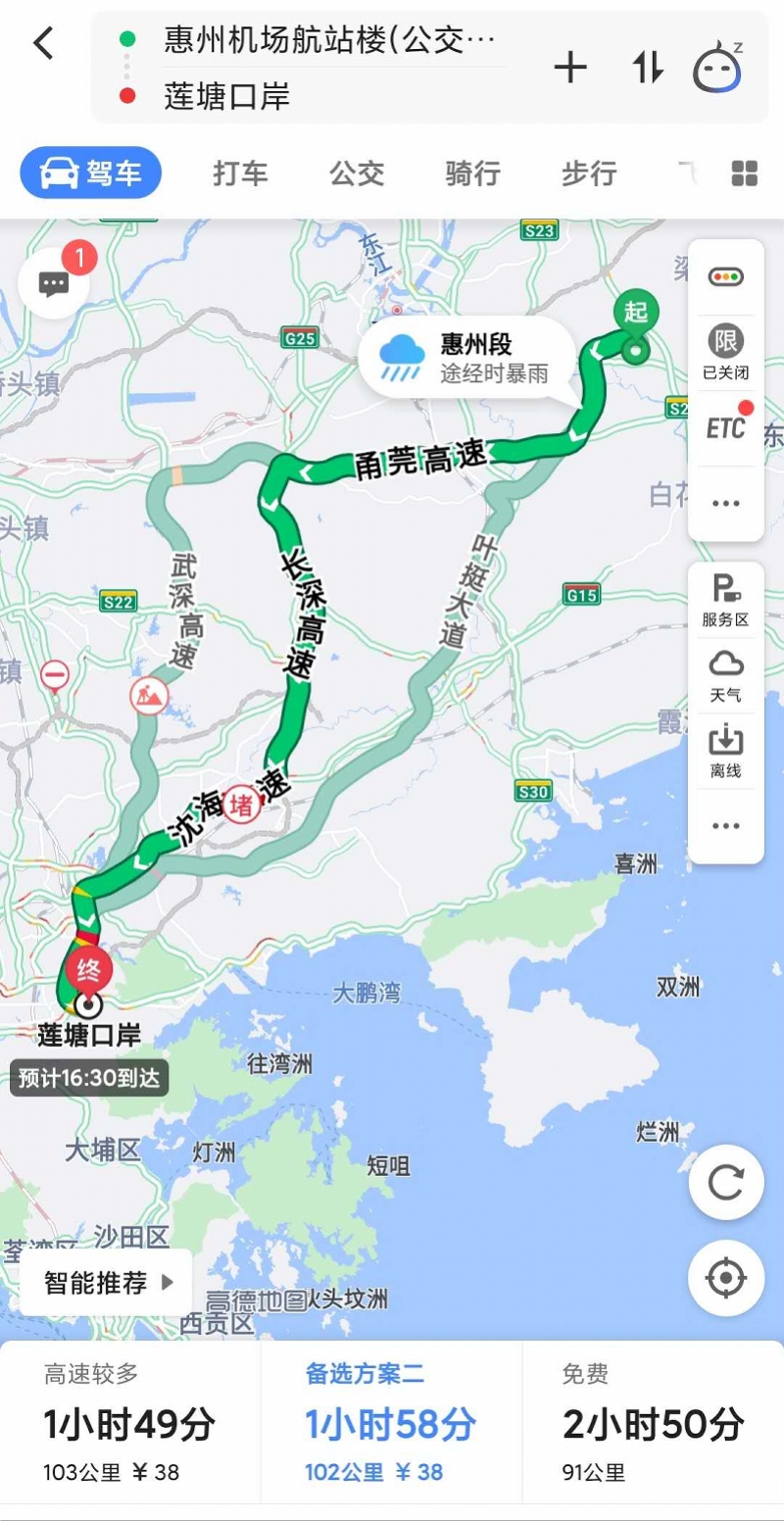Screen dimensions: 784x1521
Task: Show 服务区 service areas along route
Action: click(726, 600)
